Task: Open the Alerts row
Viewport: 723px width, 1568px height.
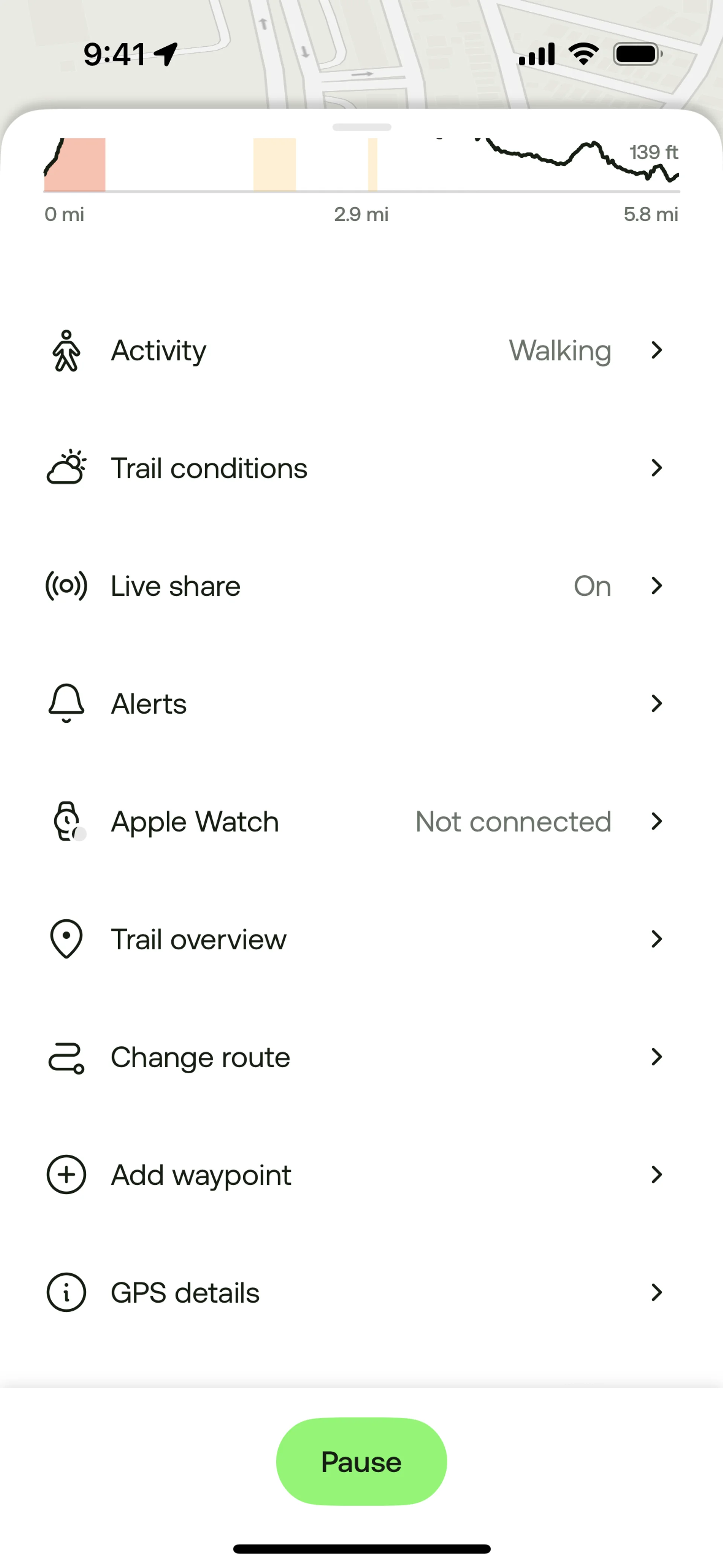Action: pyautogui.click(x=361, y=704)
